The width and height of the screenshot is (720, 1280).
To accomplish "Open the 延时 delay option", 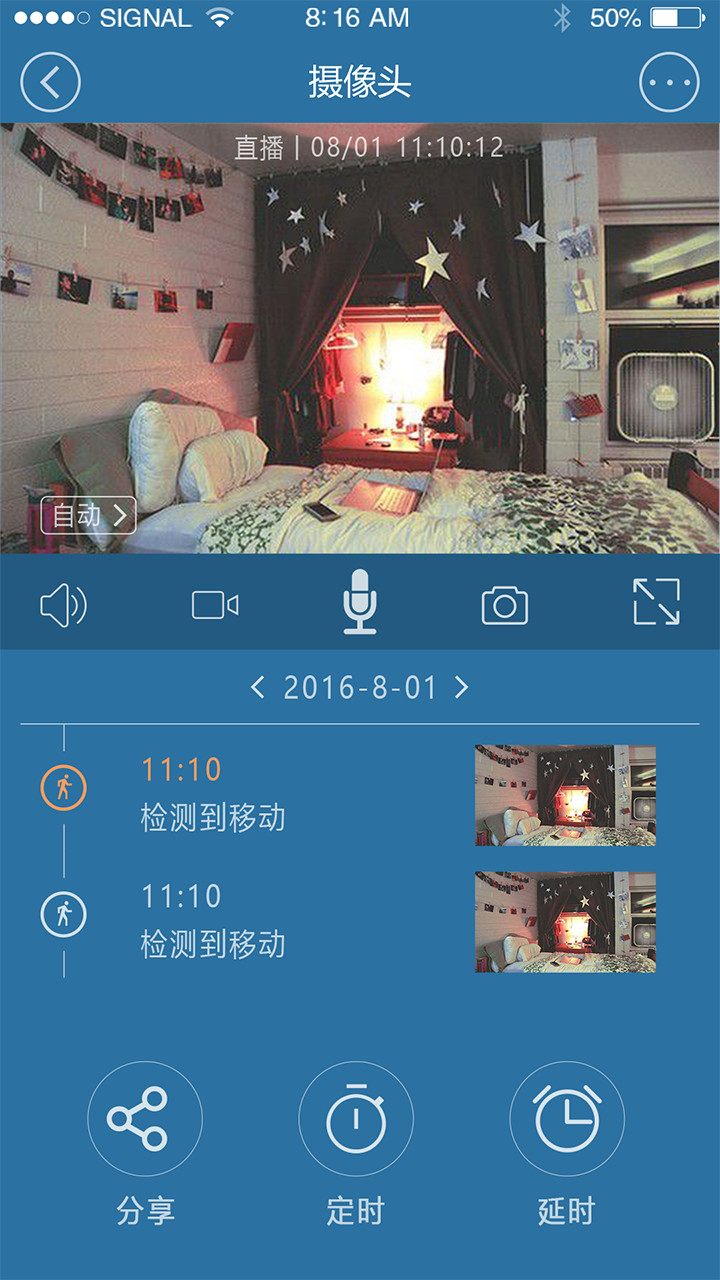I will click(x=567, y=1118).
